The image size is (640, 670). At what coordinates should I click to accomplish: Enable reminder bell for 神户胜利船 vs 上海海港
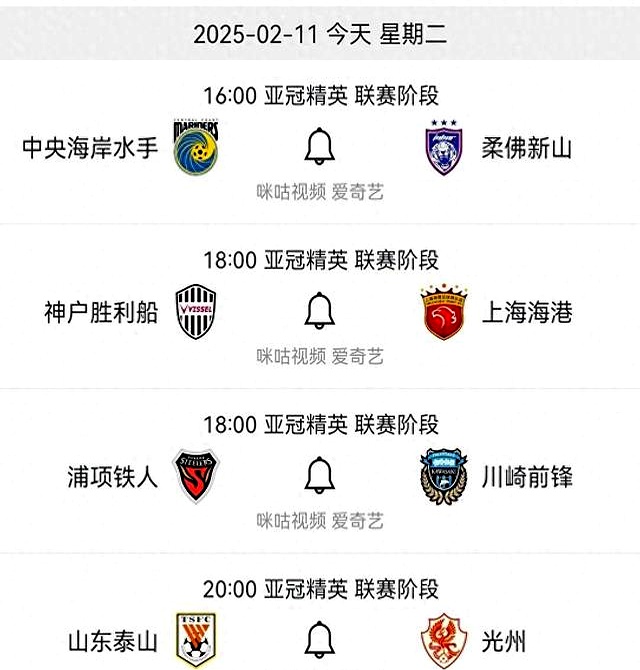coord(319,312)
